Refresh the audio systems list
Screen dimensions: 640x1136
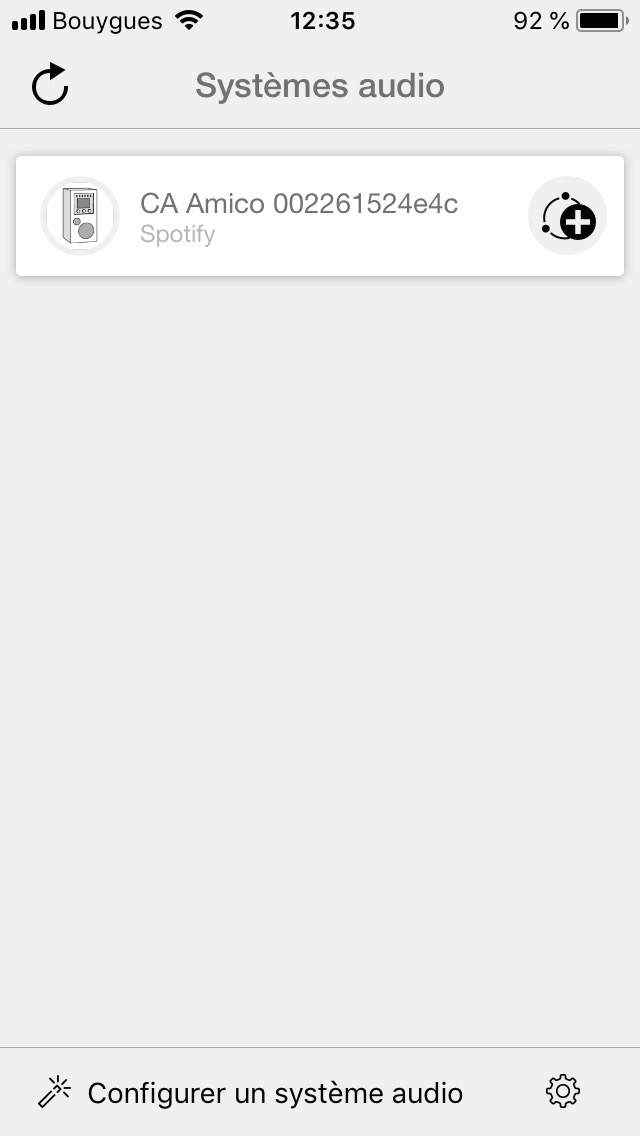(x=50, y=85)
